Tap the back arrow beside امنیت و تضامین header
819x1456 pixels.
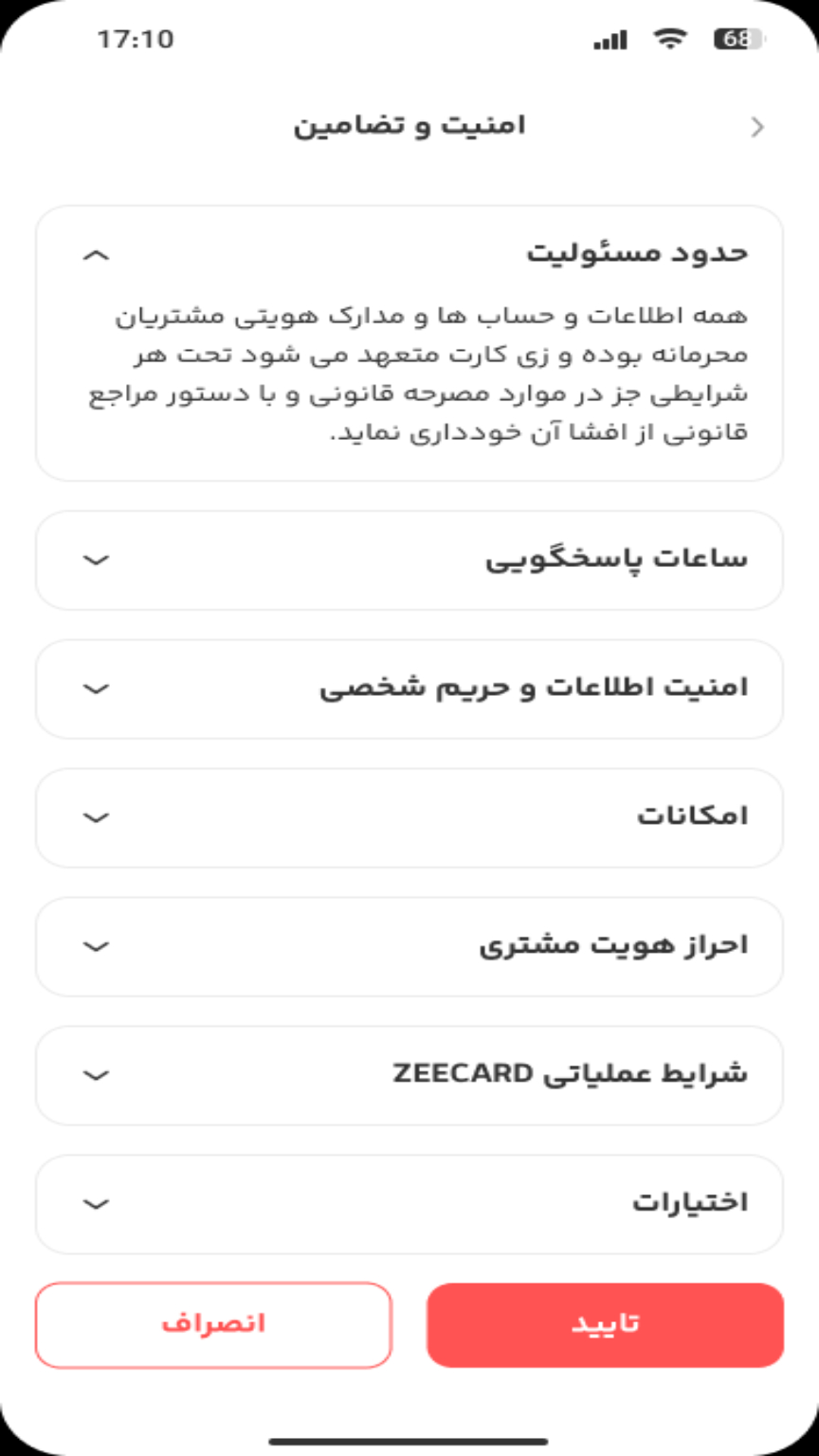755,126
